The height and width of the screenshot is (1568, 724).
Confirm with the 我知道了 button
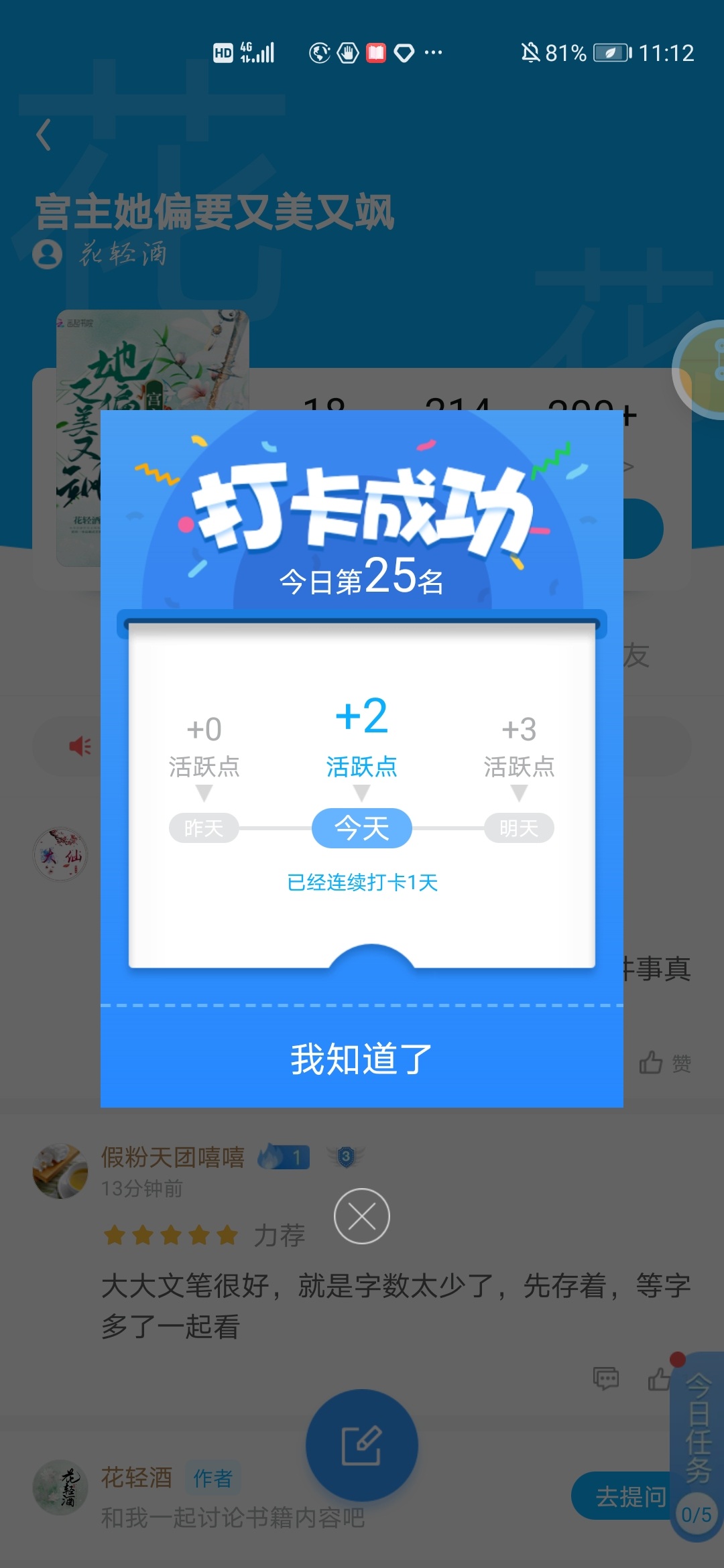click(362, 1058)
